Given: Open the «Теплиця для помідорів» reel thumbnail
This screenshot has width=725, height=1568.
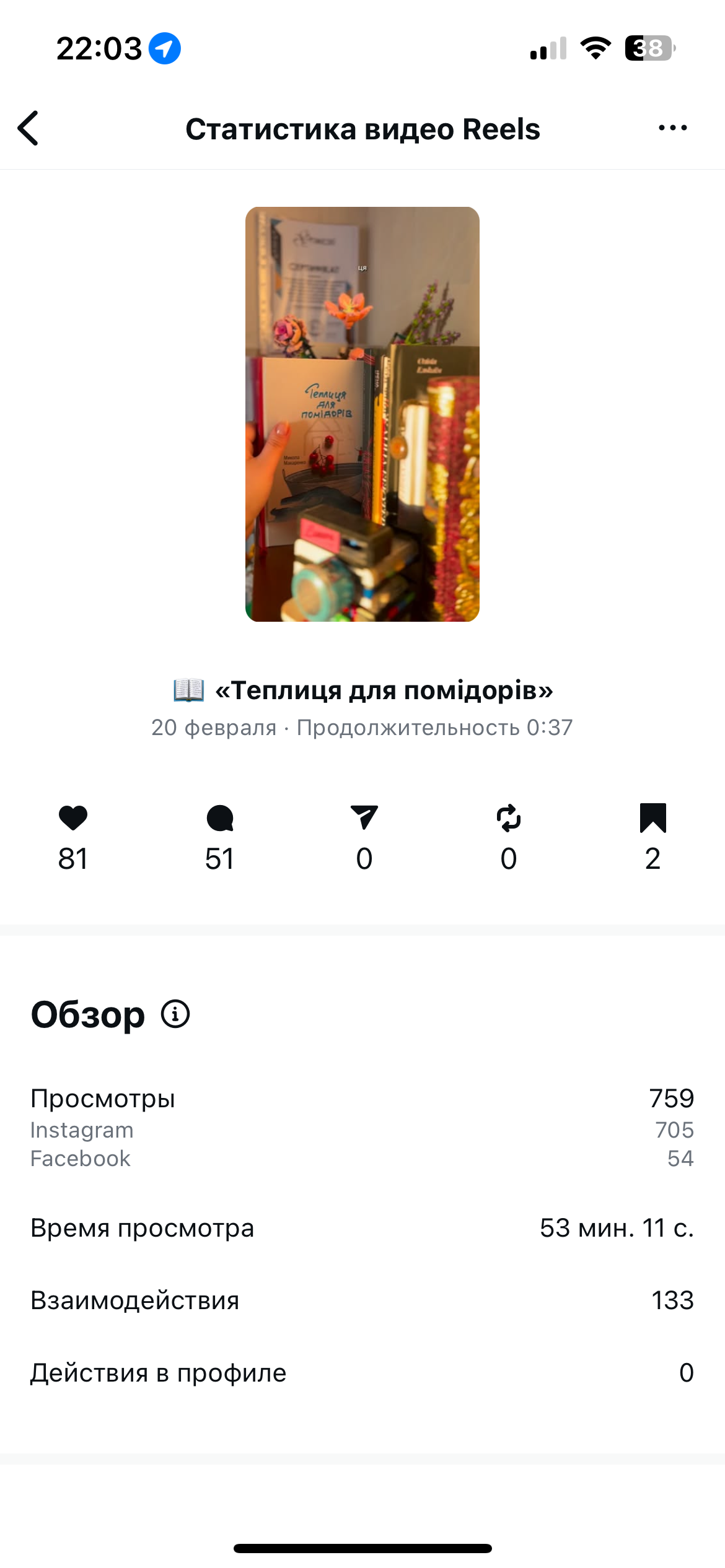Looking at the screenshot, I should pyautogui.click(x=362, y=414).
